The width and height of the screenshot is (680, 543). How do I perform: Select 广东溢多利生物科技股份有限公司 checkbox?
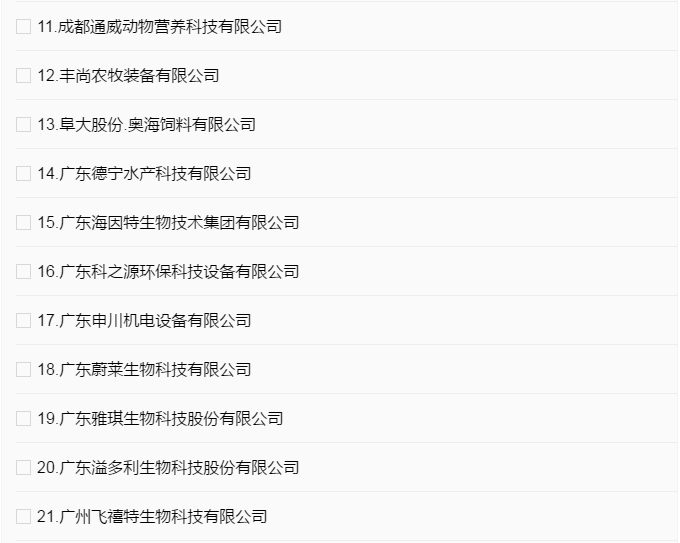point(23,468)
